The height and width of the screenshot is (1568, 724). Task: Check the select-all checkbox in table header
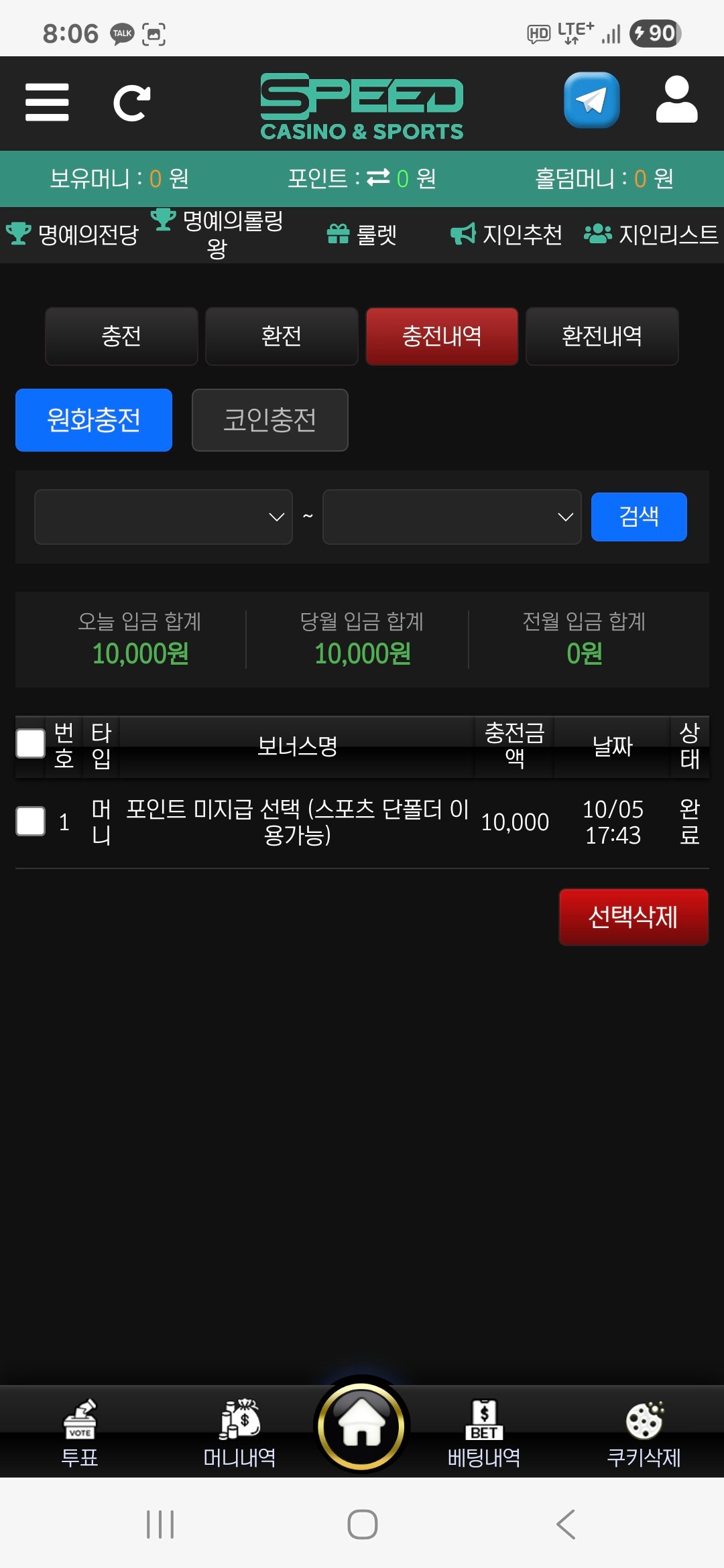30,744
